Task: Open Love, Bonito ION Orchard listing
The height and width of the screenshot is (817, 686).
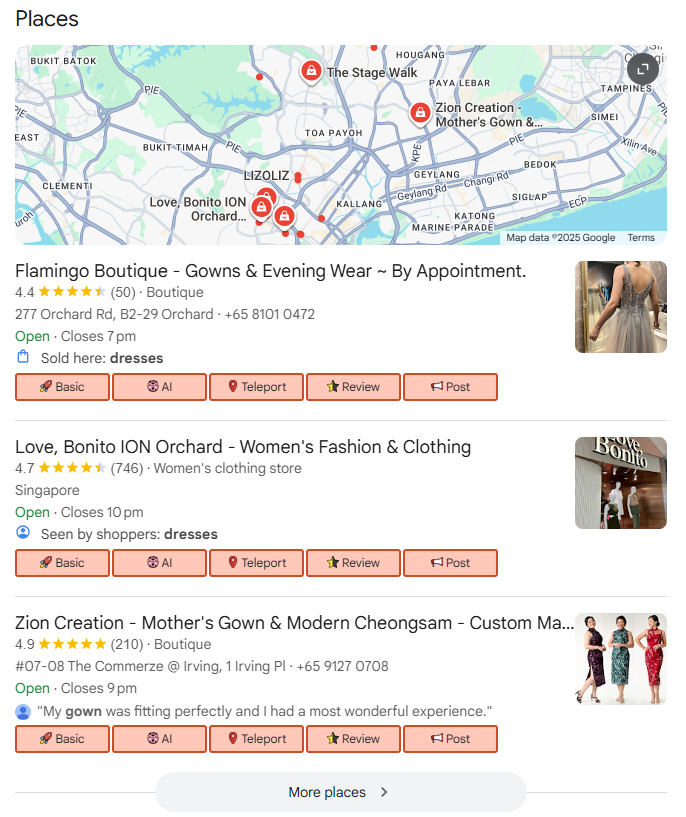Action: (x=243, y=447)
